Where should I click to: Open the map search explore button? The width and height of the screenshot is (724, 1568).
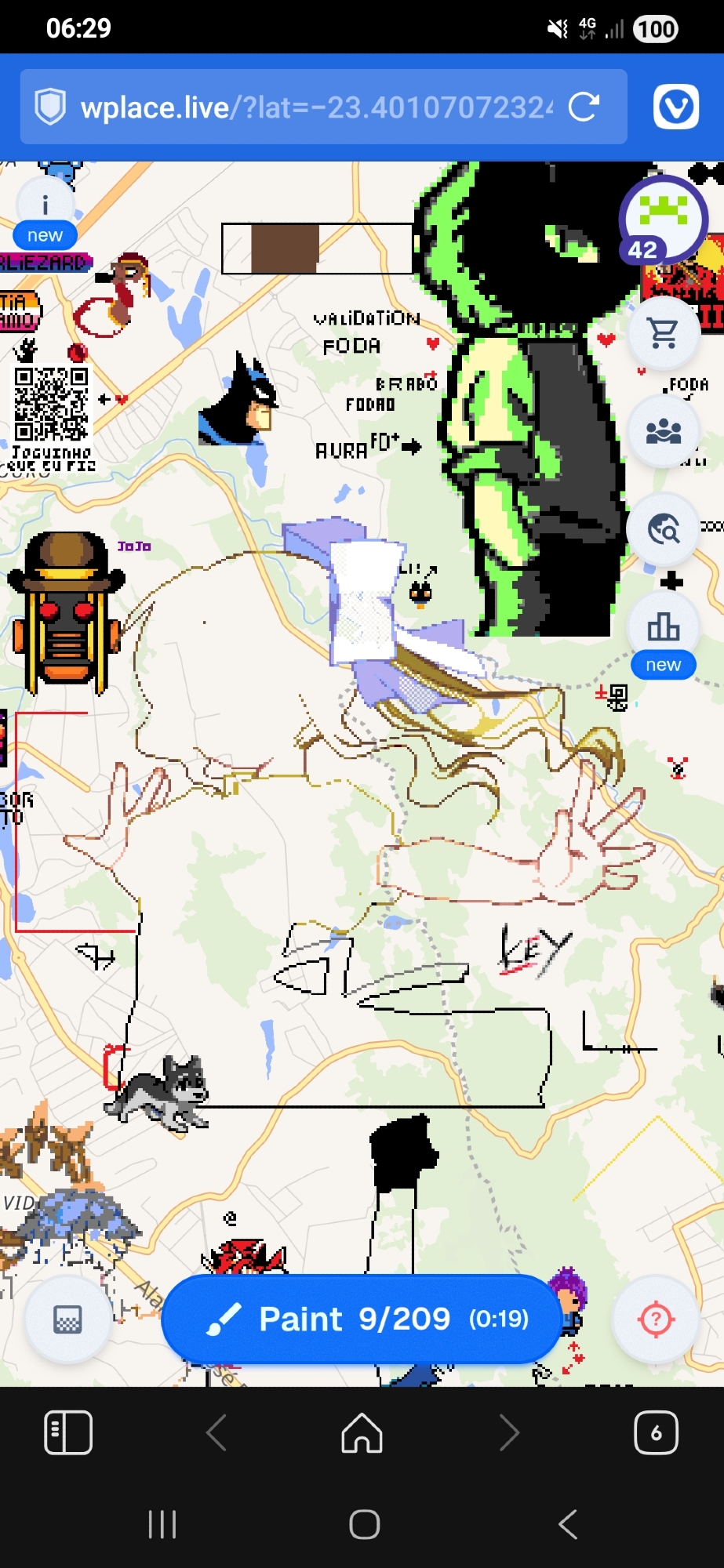(x=664, y=529)
